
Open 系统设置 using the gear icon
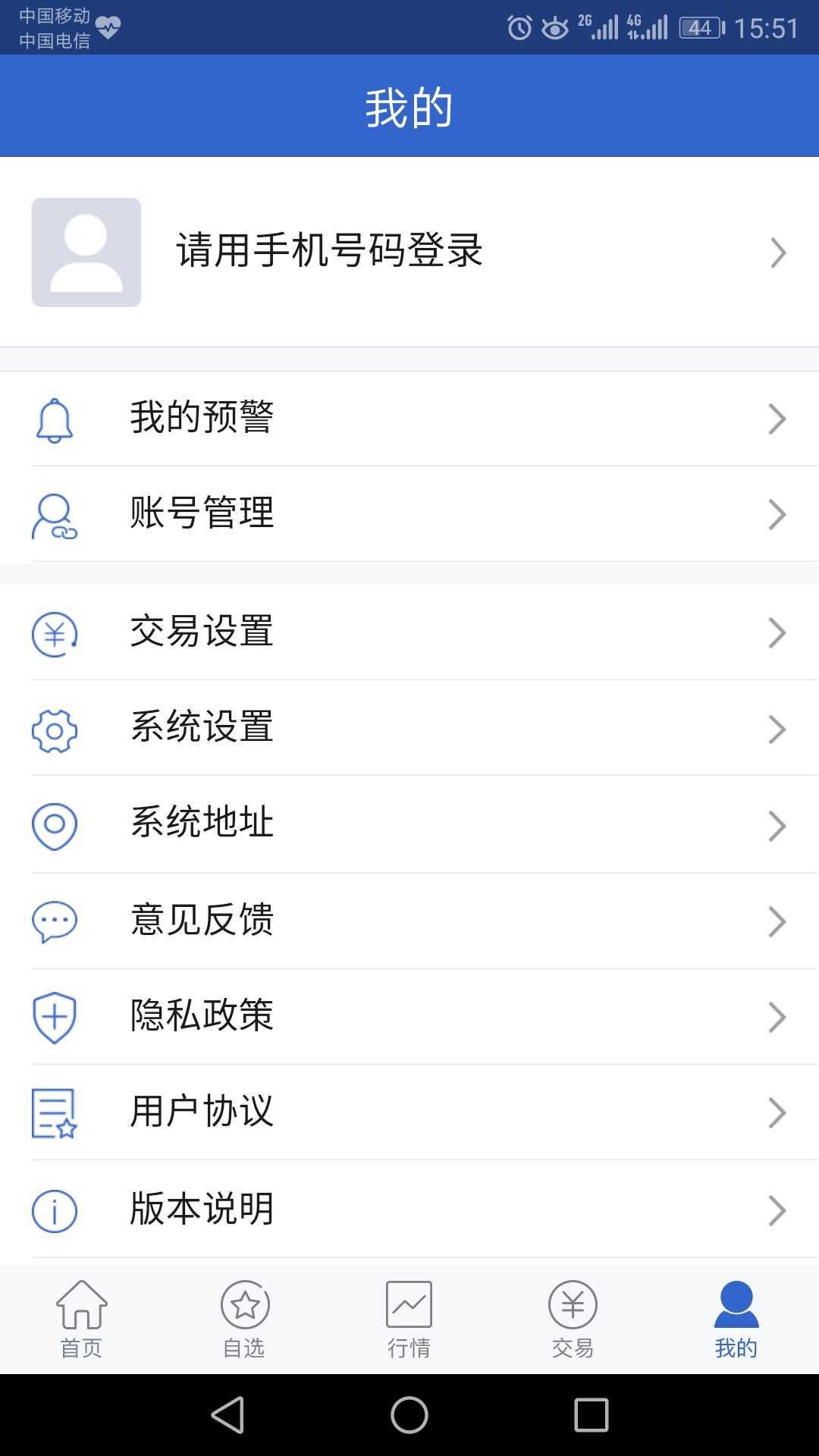point(54,729)
